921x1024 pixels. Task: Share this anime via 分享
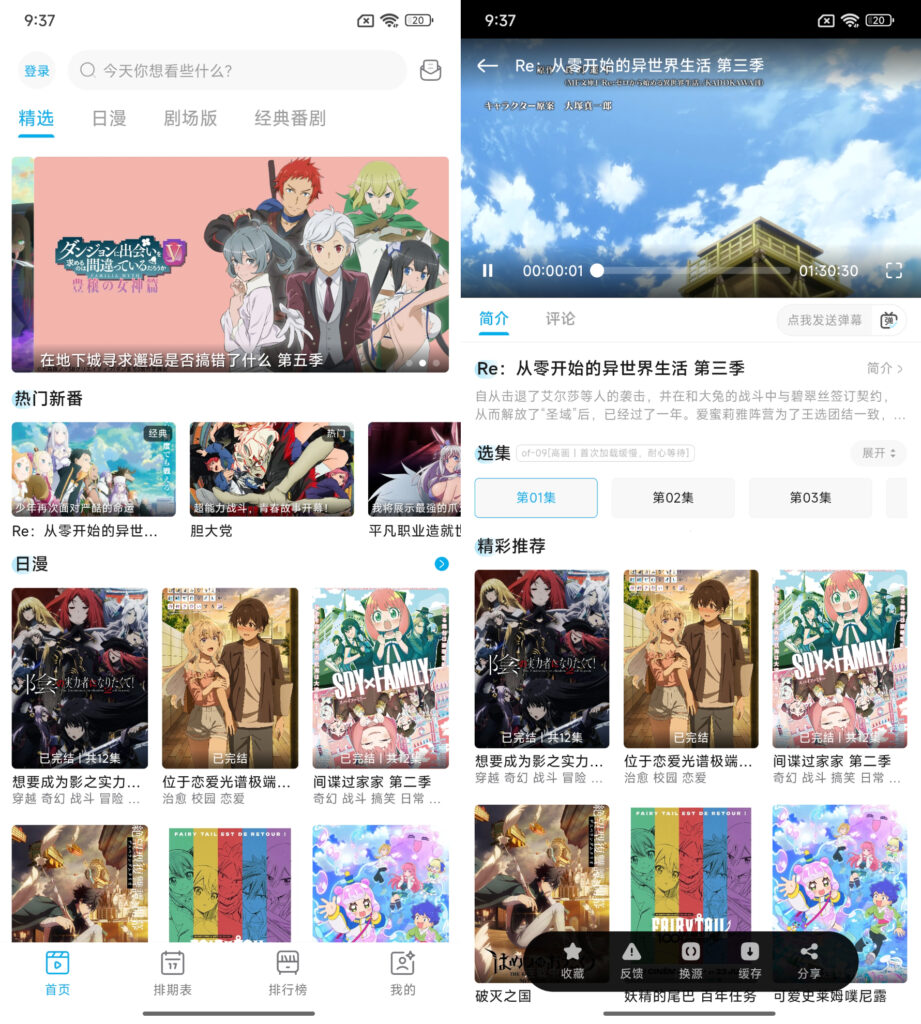pos(808,960)
